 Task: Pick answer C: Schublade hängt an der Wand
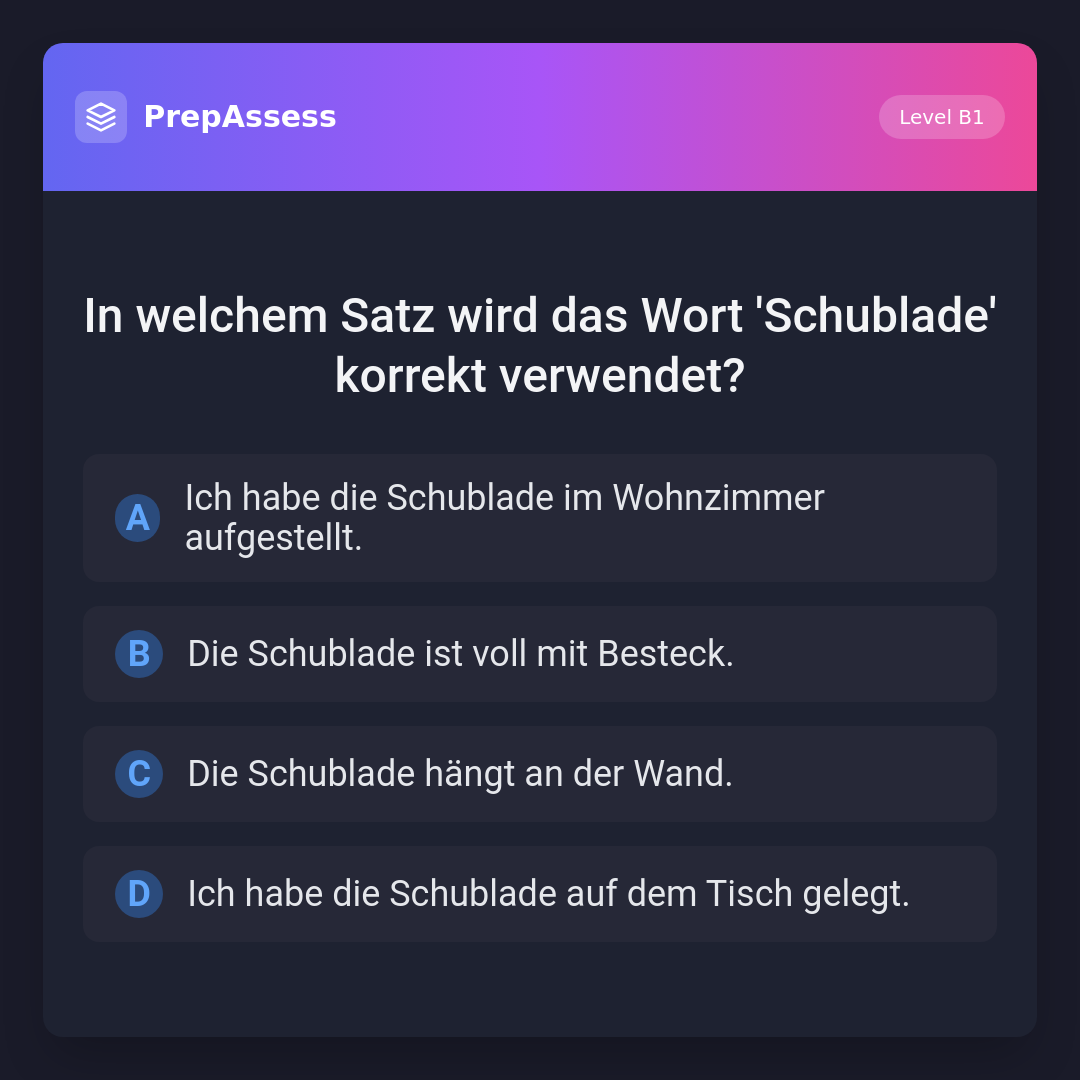539,774
